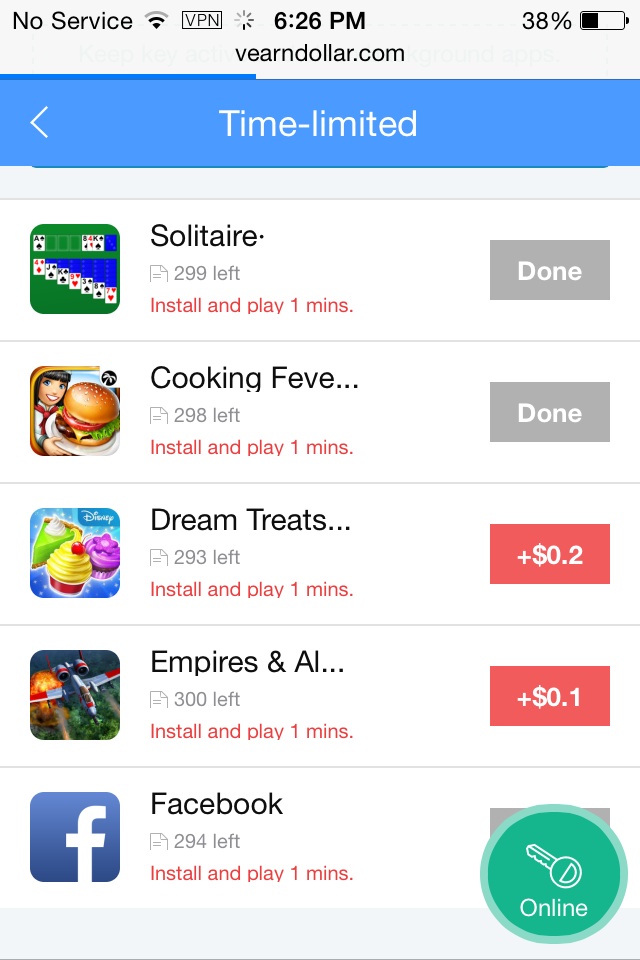Viewport: 640px width, 960px height.
Task: Tap the Done button for Cooking Fever
Action: click(549, 412)
